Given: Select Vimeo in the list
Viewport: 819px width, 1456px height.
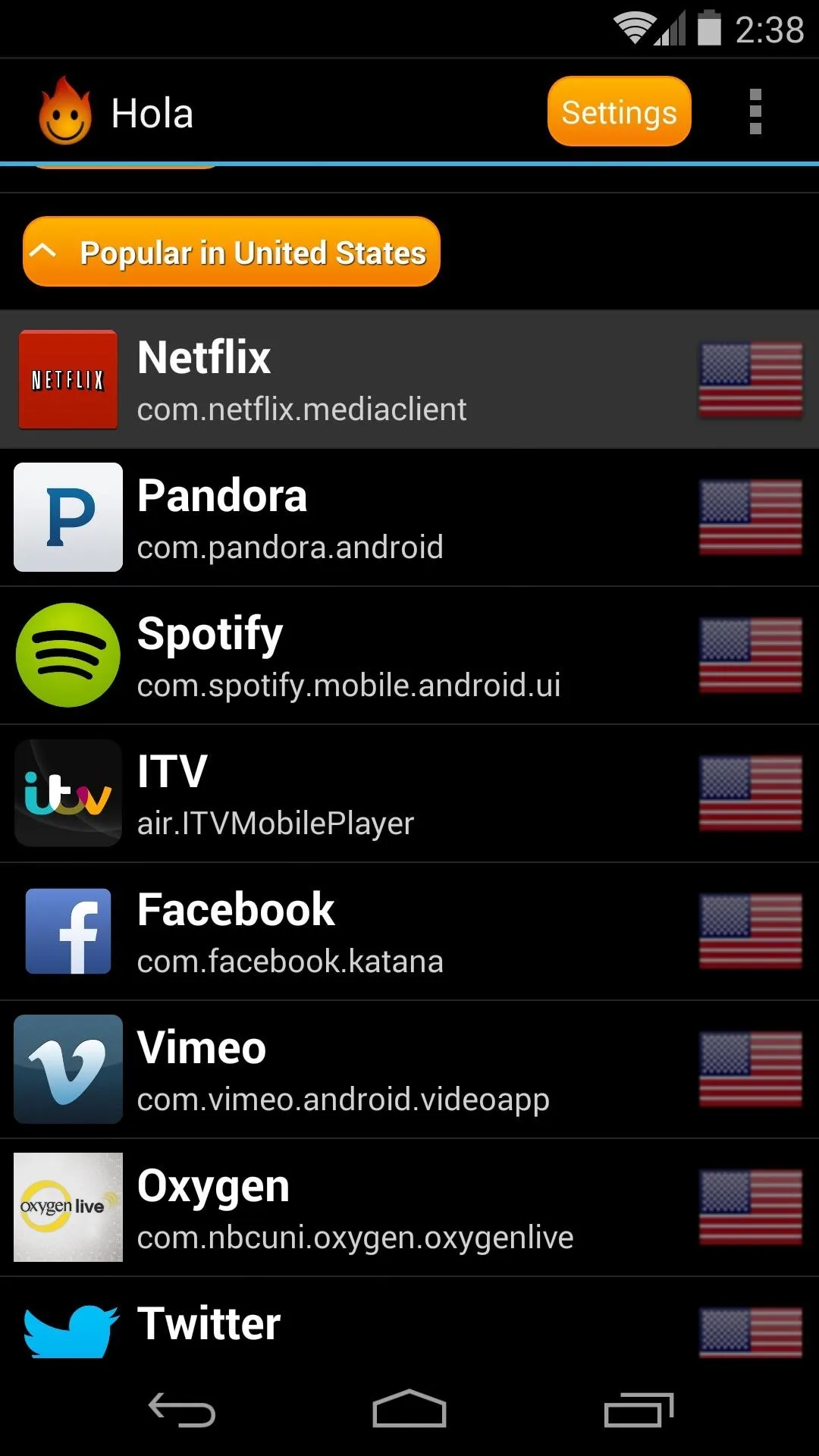Looking at the screenshot, I should coord(409,1069).
